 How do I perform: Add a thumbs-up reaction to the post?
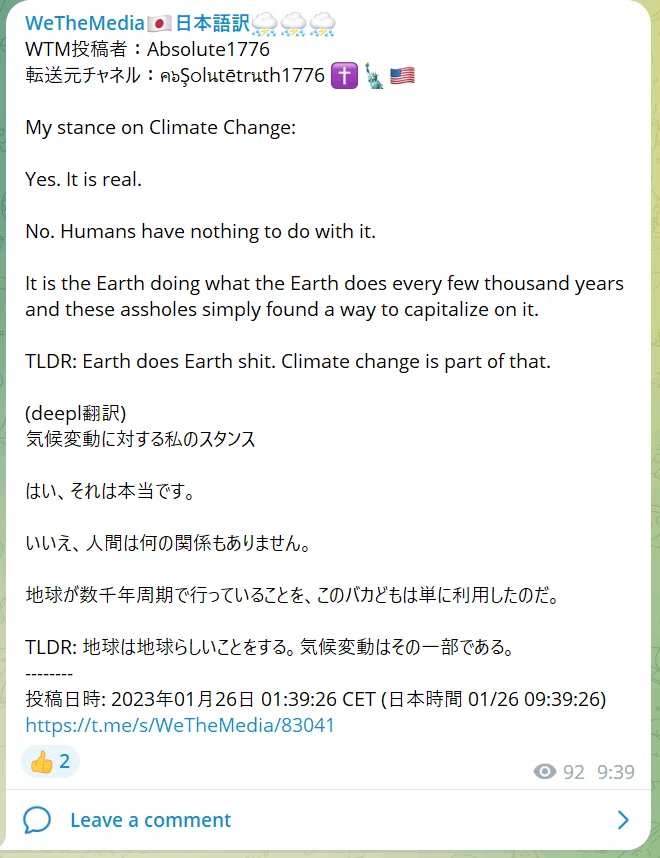point(50,761)
